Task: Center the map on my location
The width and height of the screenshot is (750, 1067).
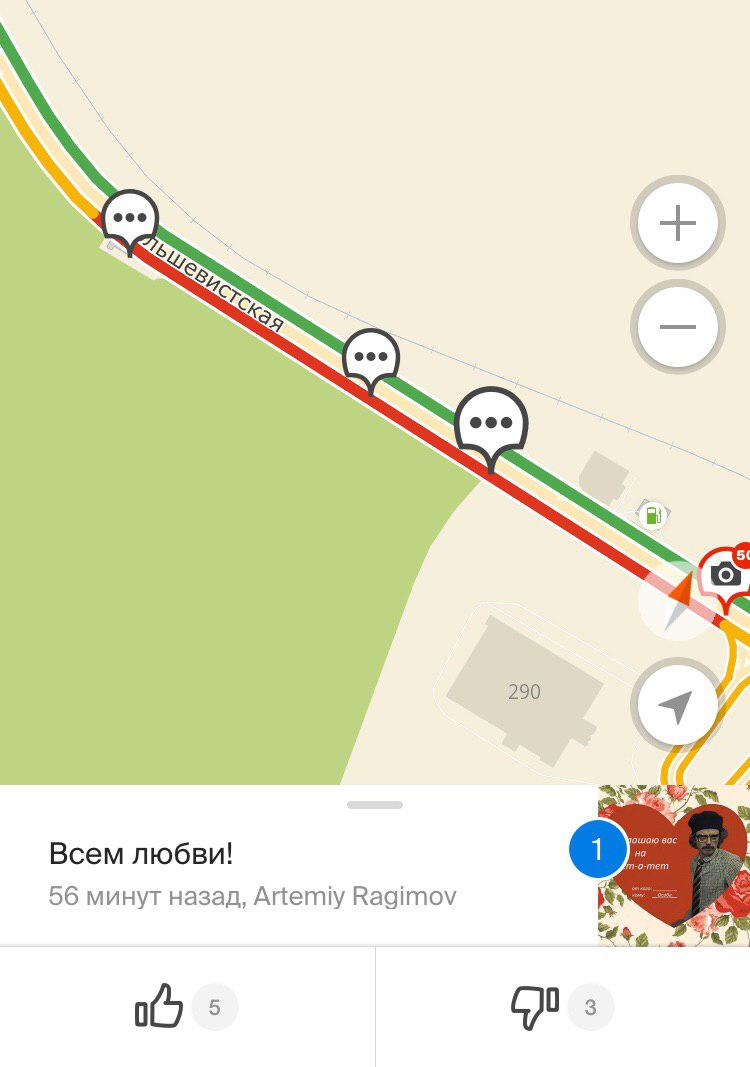Action: pos(677,706)
